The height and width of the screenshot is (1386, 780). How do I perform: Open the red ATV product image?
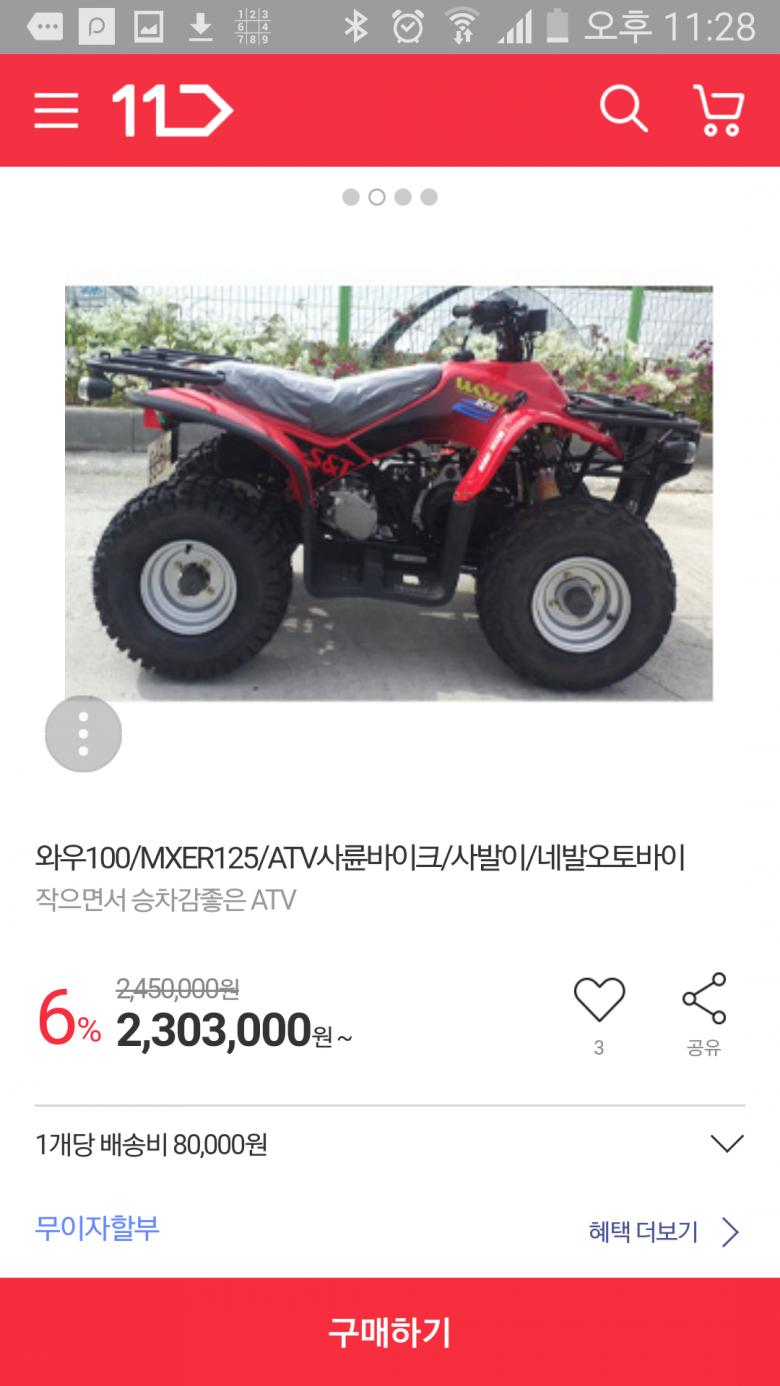389,493
